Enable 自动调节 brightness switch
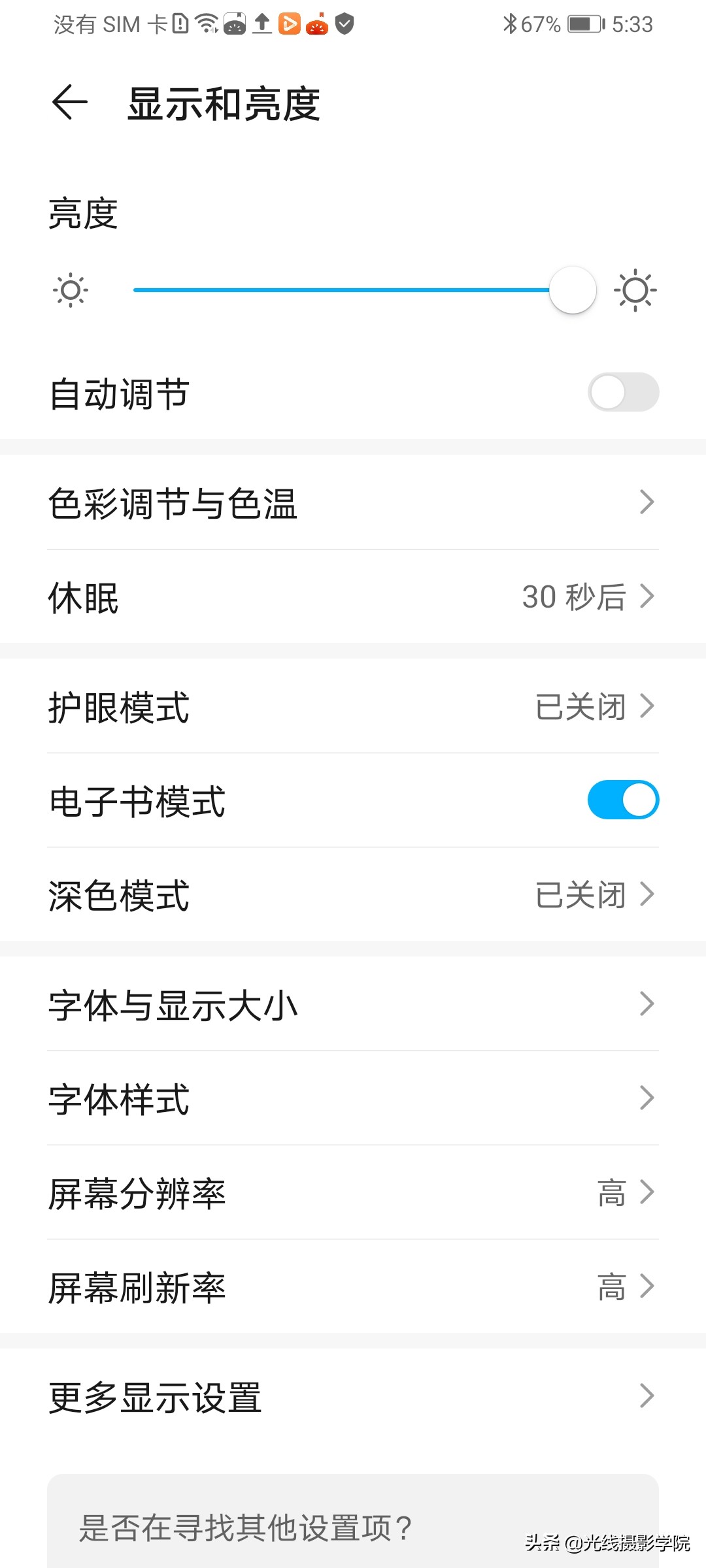The image size is (706, 1568). tap(622, 392)
